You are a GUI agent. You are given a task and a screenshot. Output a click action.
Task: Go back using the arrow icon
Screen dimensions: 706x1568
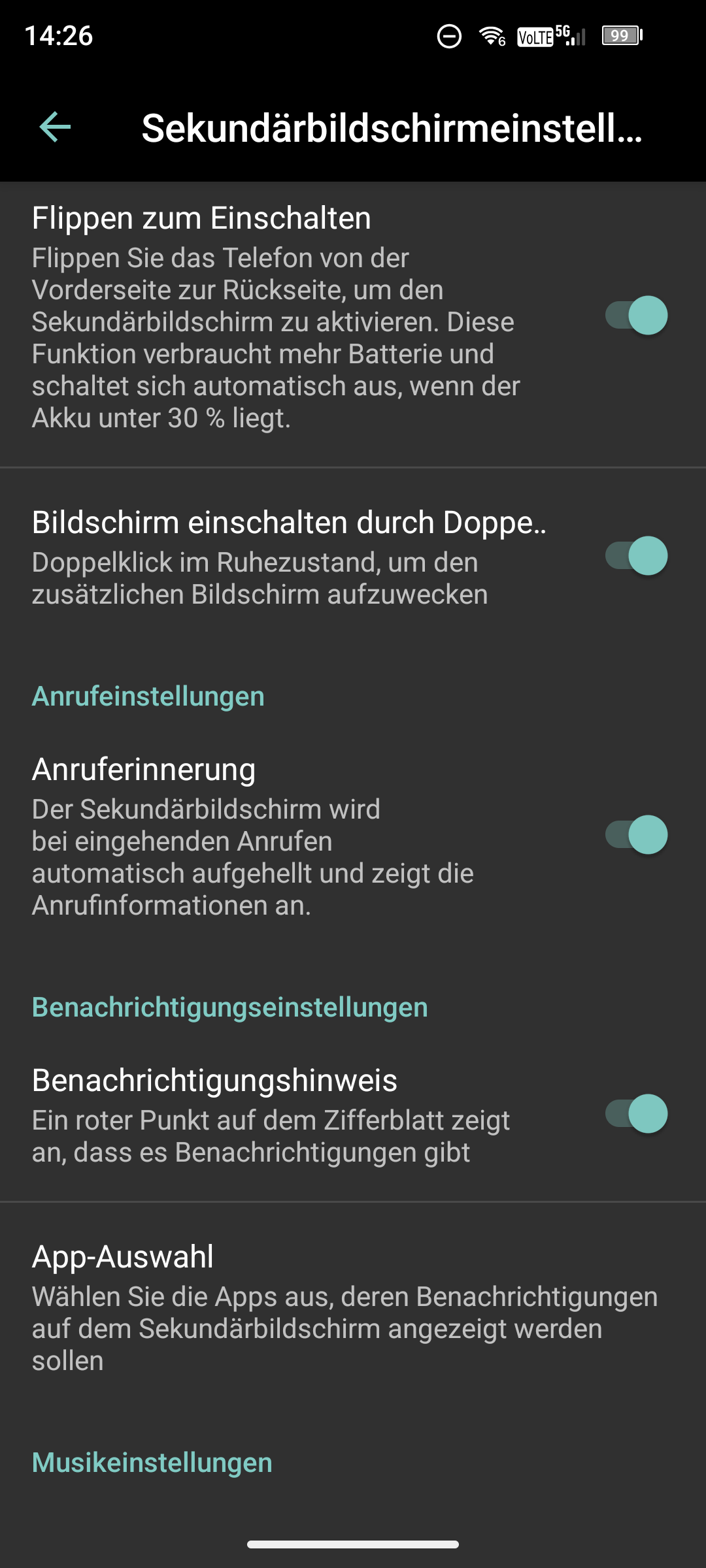point(55,127)
